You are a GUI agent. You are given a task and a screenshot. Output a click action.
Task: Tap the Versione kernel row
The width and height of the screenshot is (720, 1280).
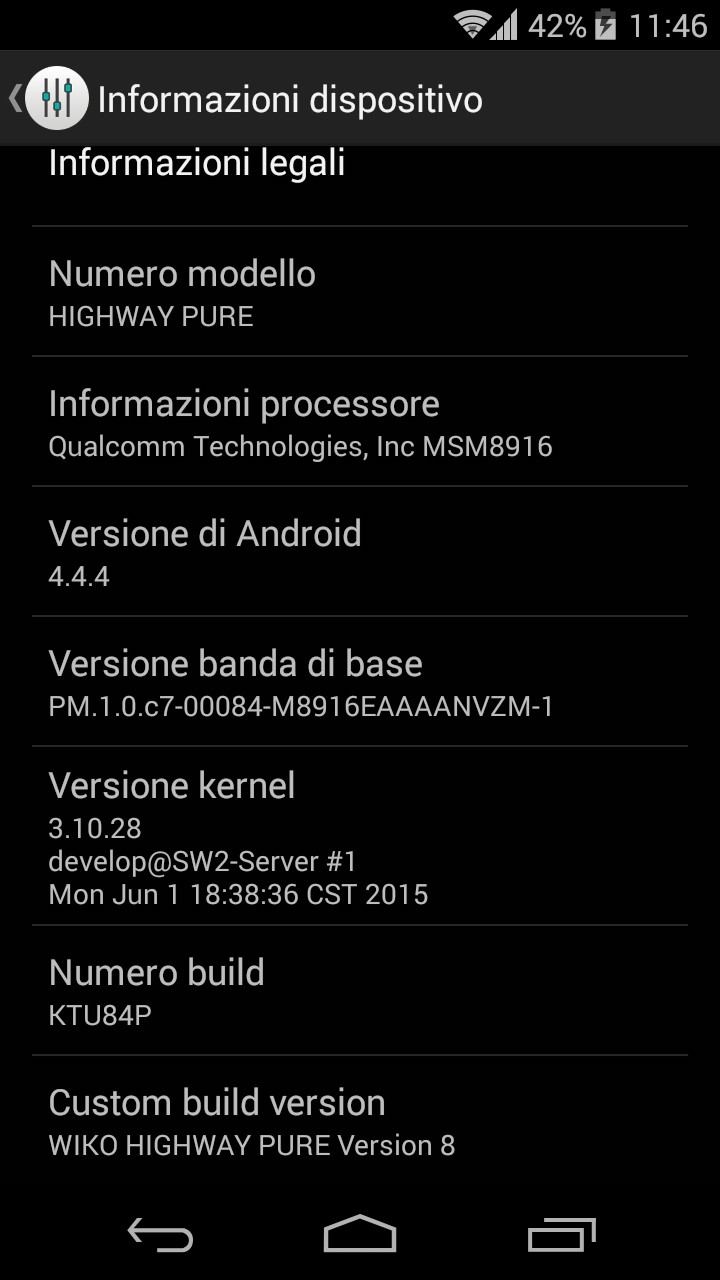tap(360, 836)
